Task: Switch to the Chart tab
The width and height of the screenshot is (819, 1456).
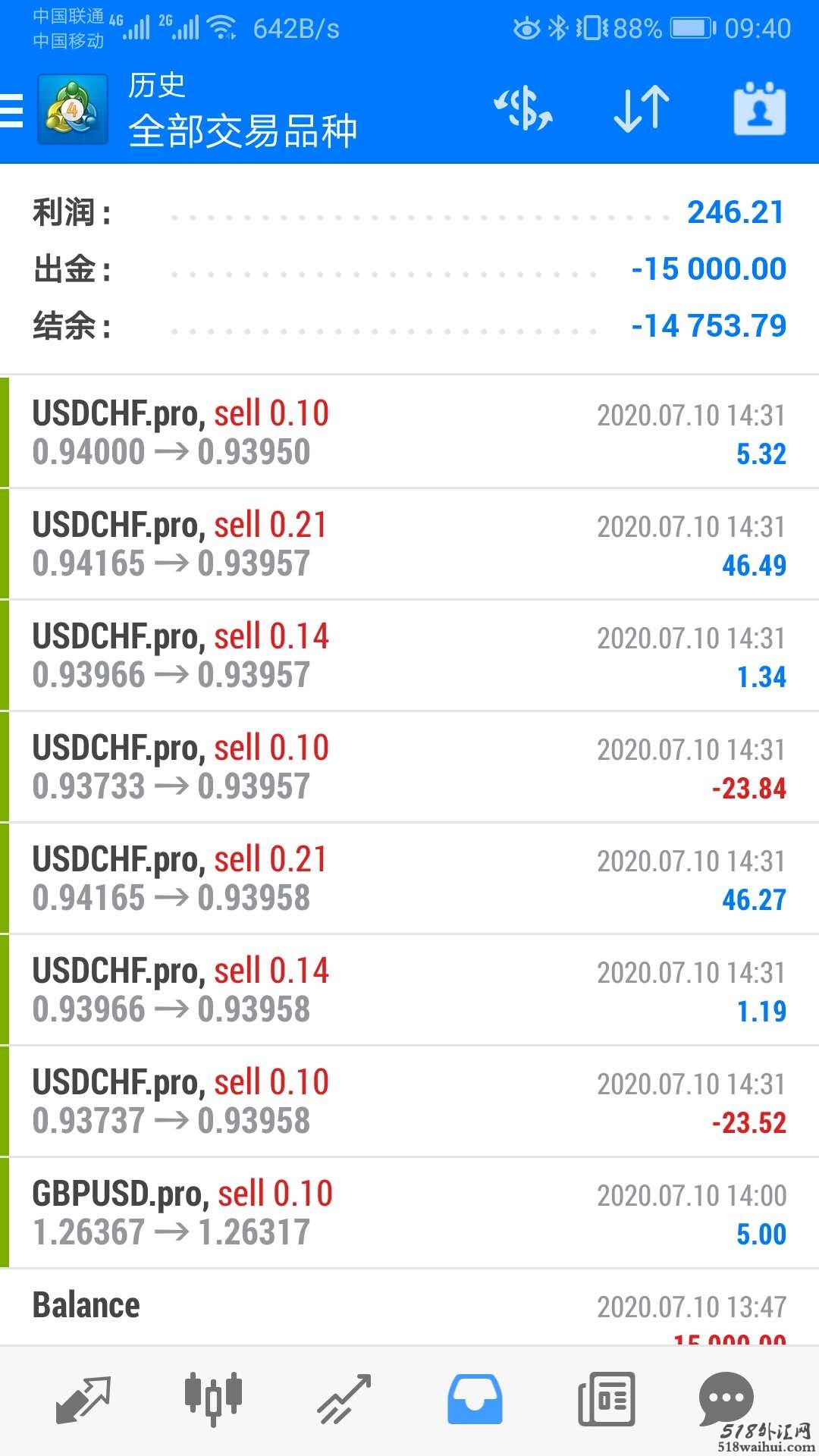Action: [x=213, y=1399]
